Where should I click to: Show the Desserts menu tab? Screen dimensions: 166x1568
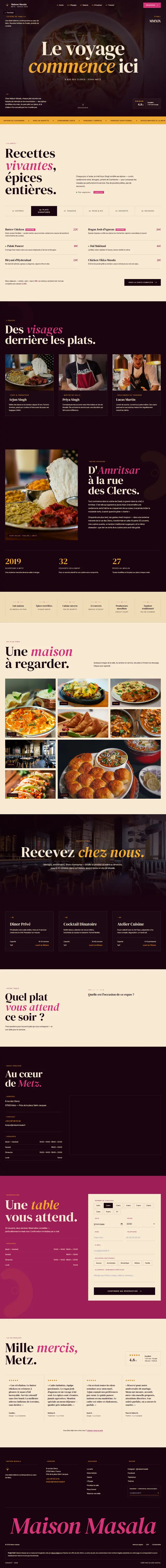122,211
